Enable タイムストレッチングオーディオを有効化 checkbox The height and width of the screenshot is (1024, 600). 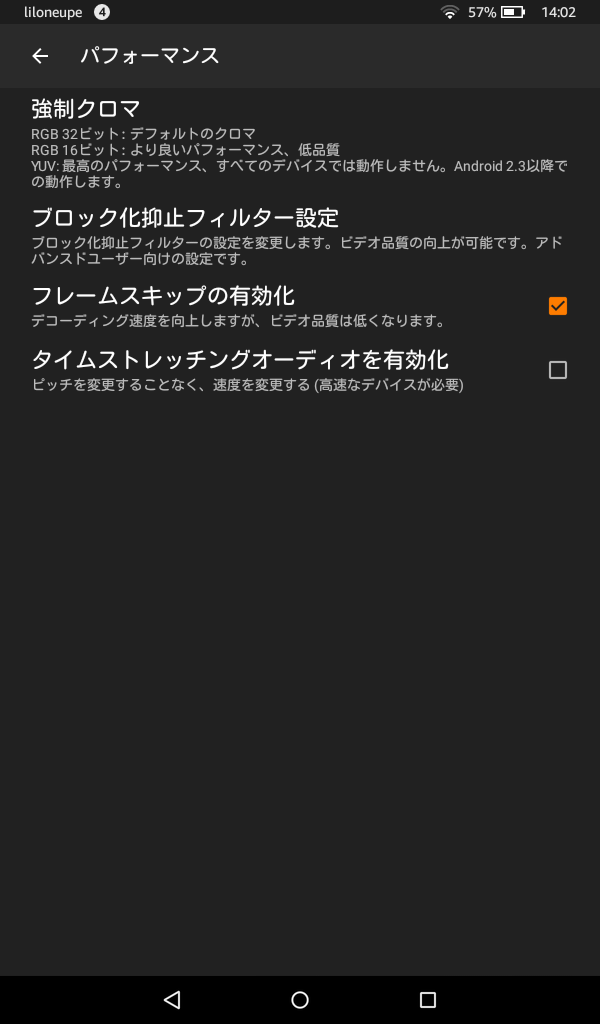click(558, 370)
